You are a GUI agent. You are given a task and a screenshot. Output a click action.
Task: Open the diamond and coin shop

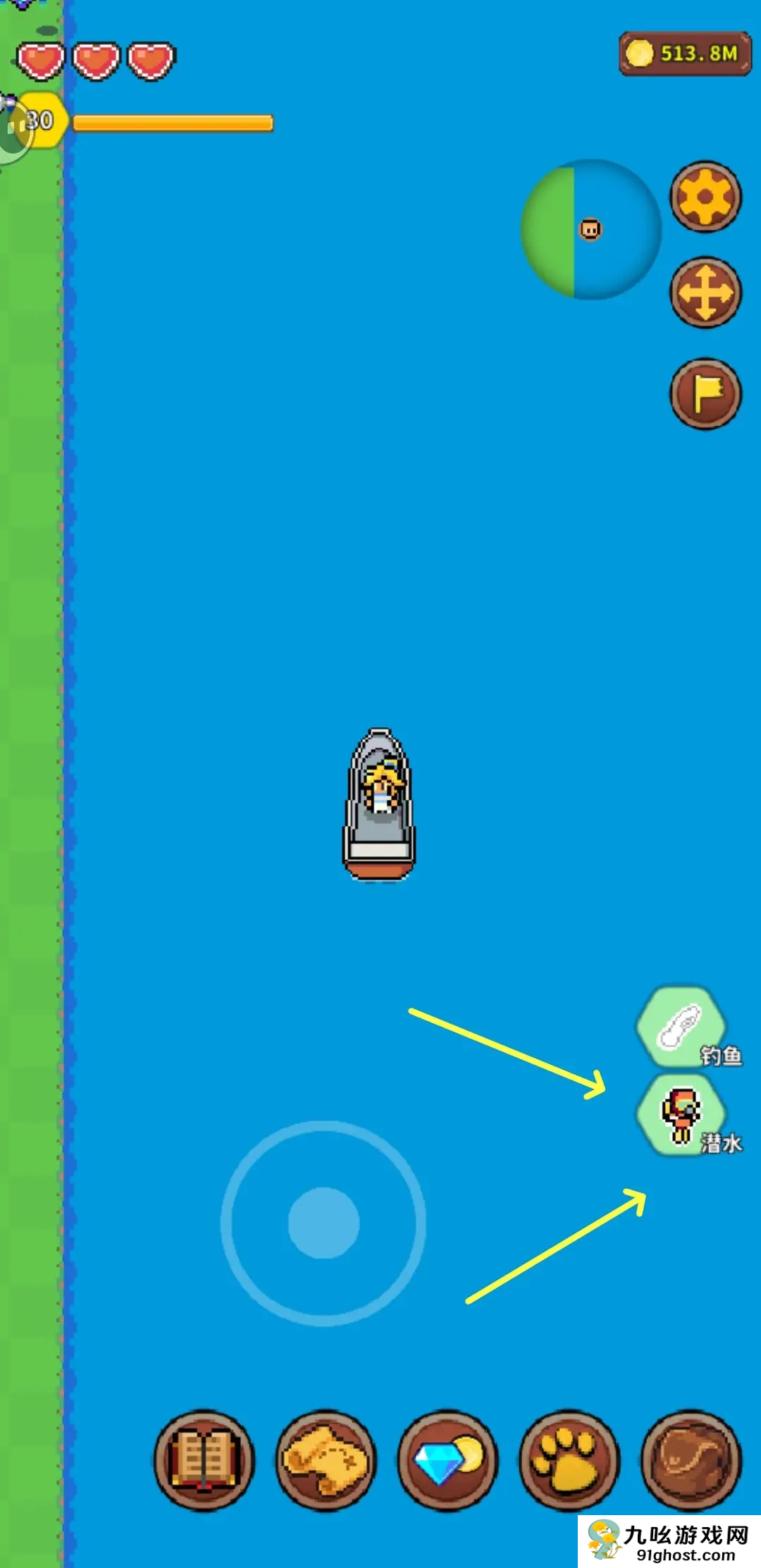click(447, 1460)
